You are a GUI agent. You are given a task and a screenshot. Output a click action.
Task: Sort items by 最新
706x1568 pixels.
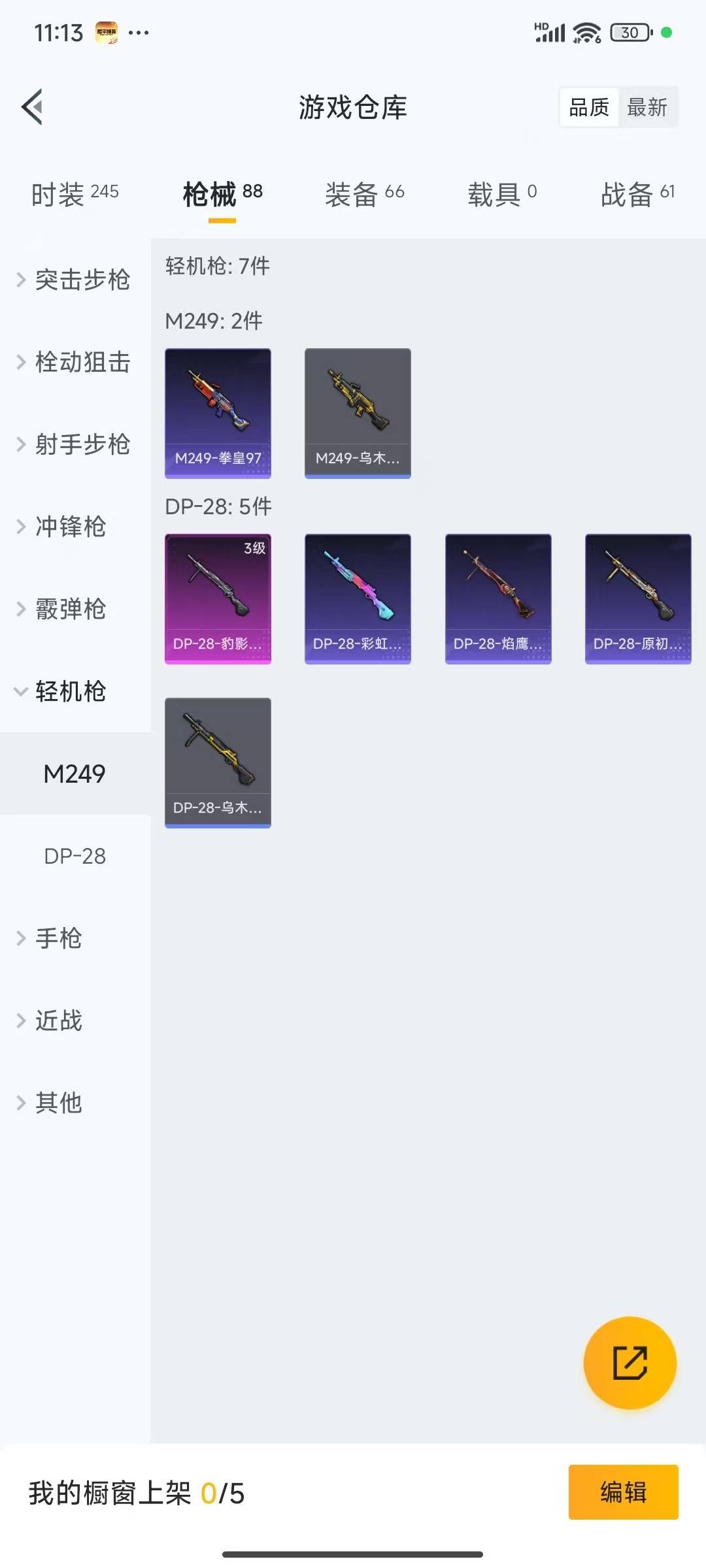coord(647,107)
